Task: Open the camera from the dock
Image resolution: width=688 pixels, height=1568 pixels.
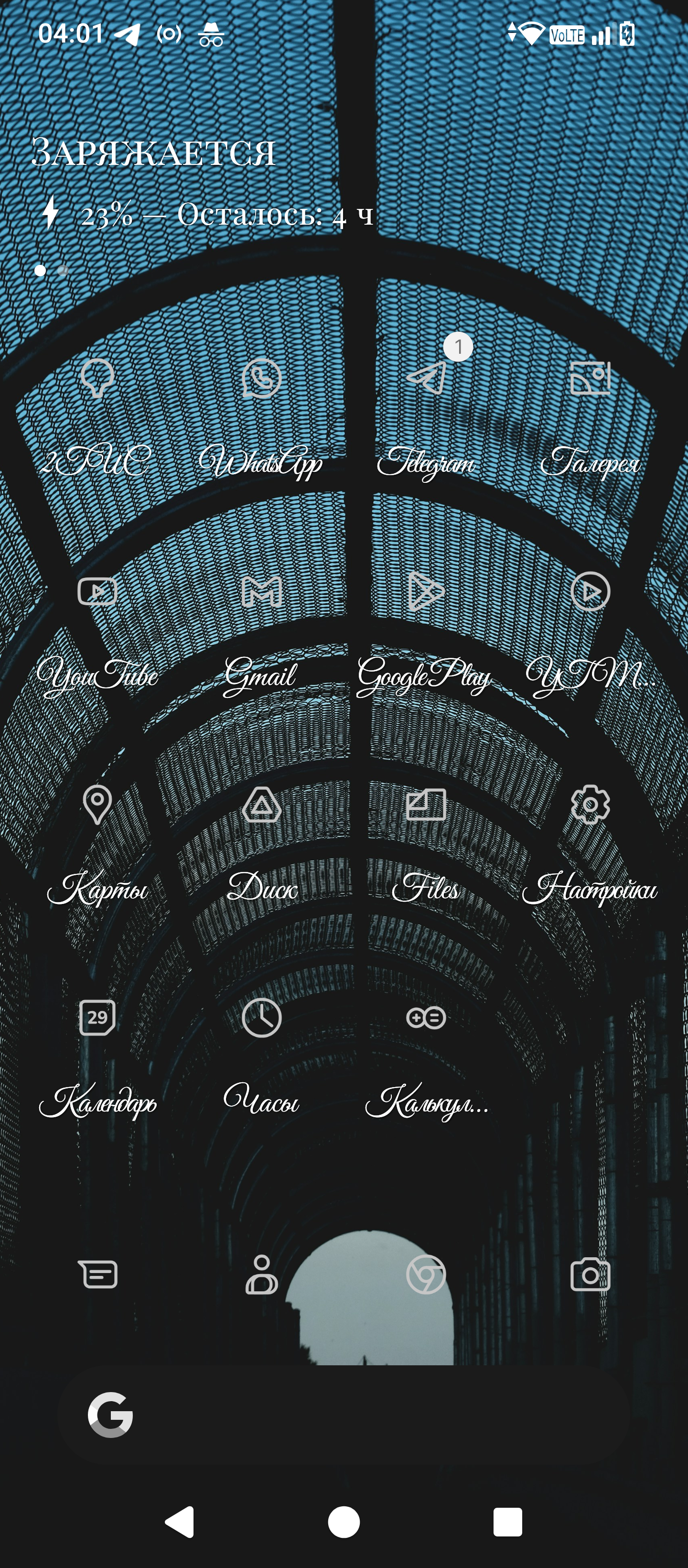Action: (590, 1274)
